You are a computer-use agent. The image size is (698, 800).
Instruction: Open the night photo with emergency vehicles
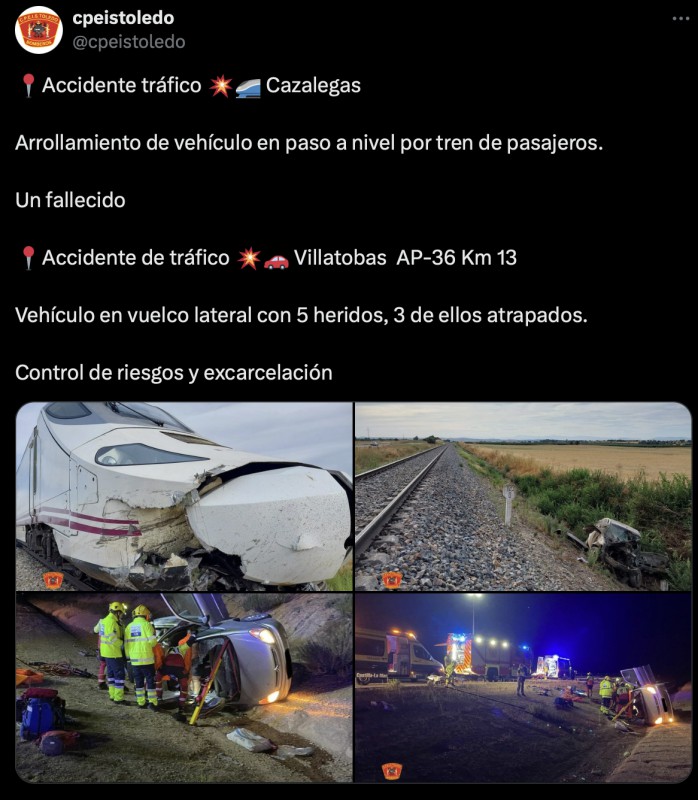coord(523,688)
